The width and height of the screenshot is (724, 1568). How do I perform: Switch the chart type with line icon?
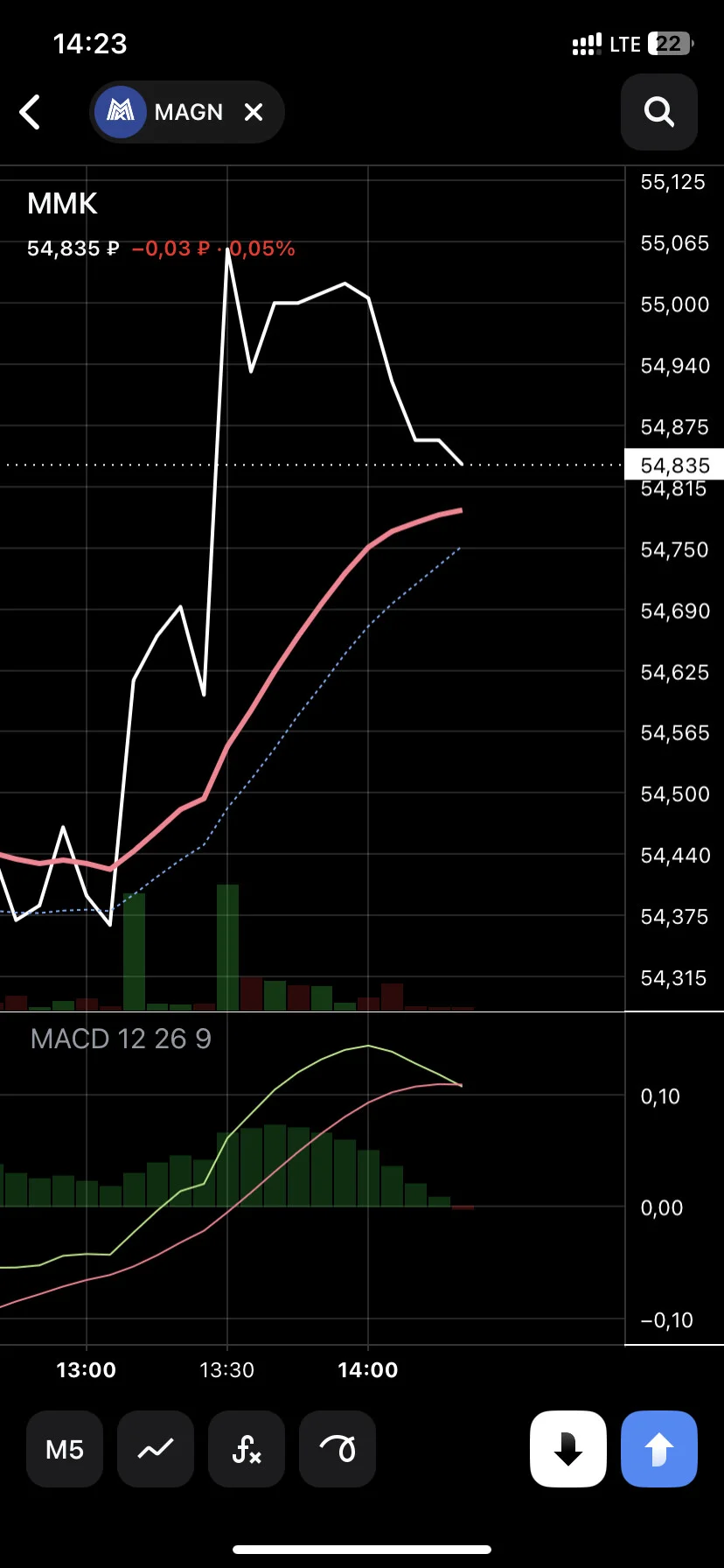pos(156,1449)
